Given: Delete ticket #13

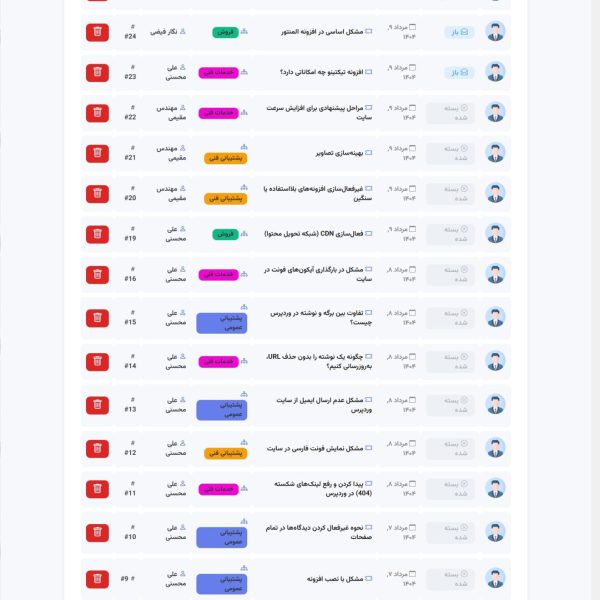Looking at the screenshot, I should tap(97, 405).
